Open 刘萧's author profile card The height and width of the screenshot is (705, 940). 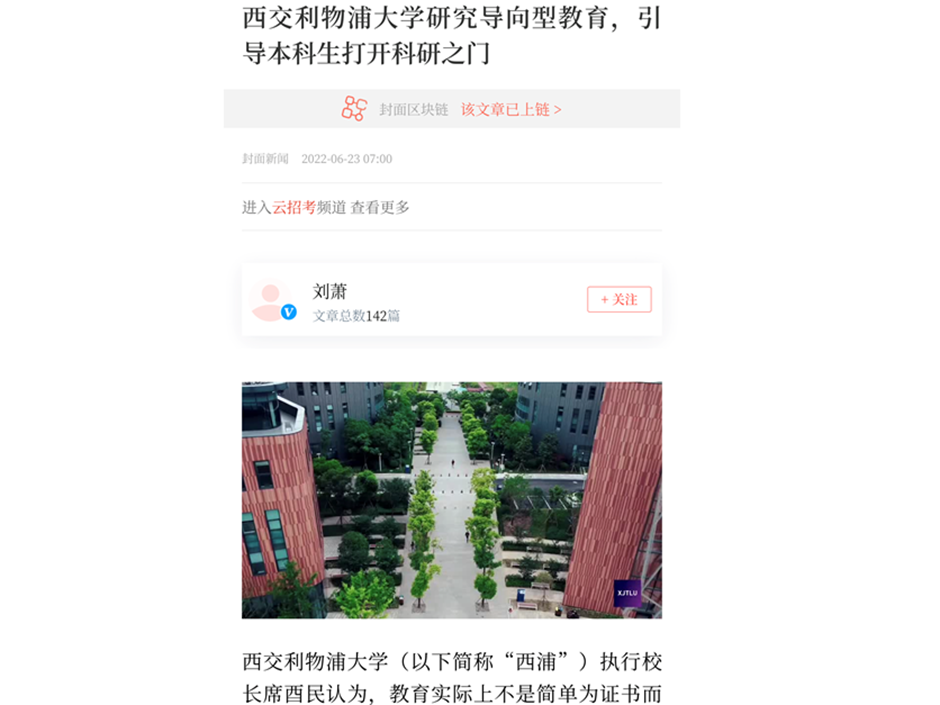[330, 291]
